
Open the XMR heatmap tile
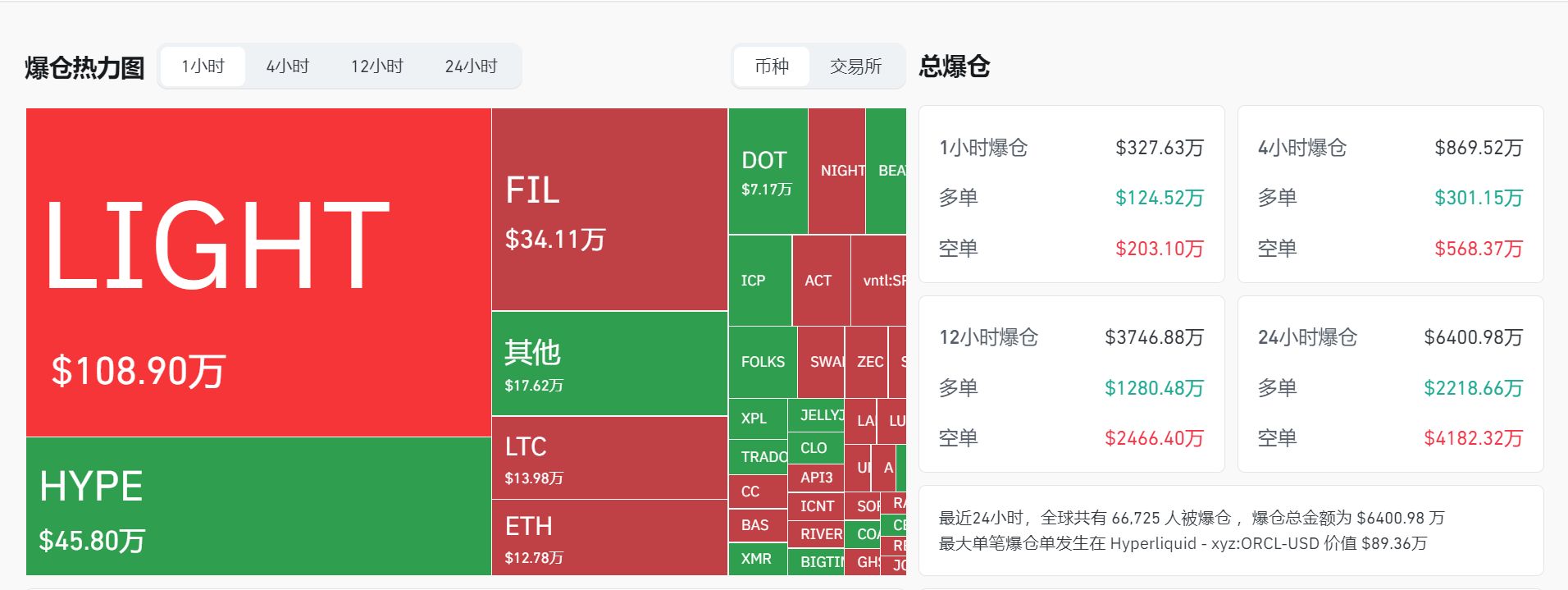pos(757,559)
